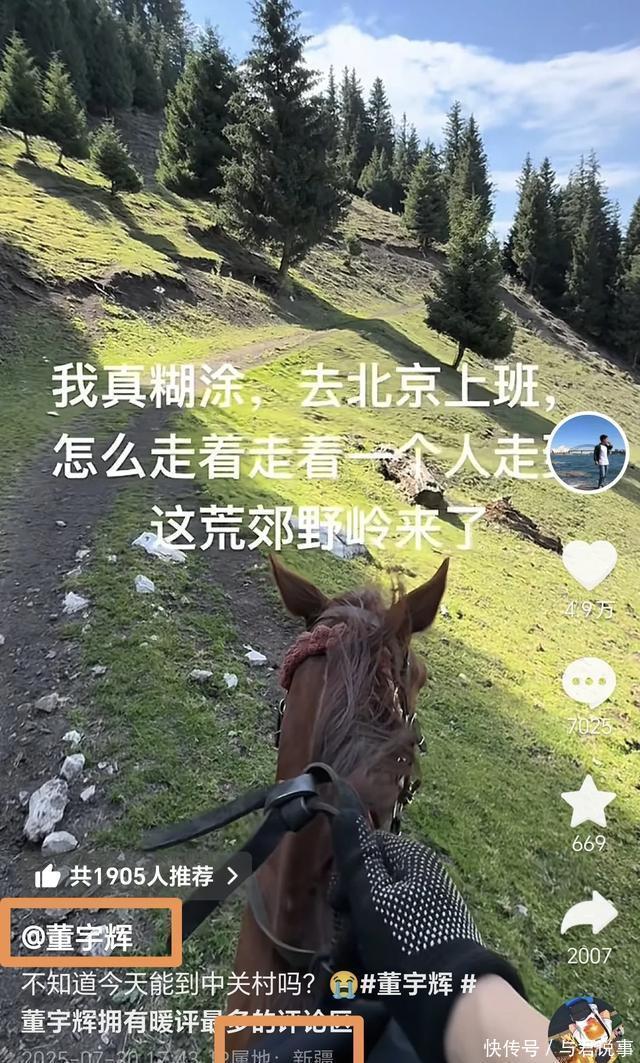Share this video using the arrow
Viewport: 640px width, 1063px height.
point(589,914)
